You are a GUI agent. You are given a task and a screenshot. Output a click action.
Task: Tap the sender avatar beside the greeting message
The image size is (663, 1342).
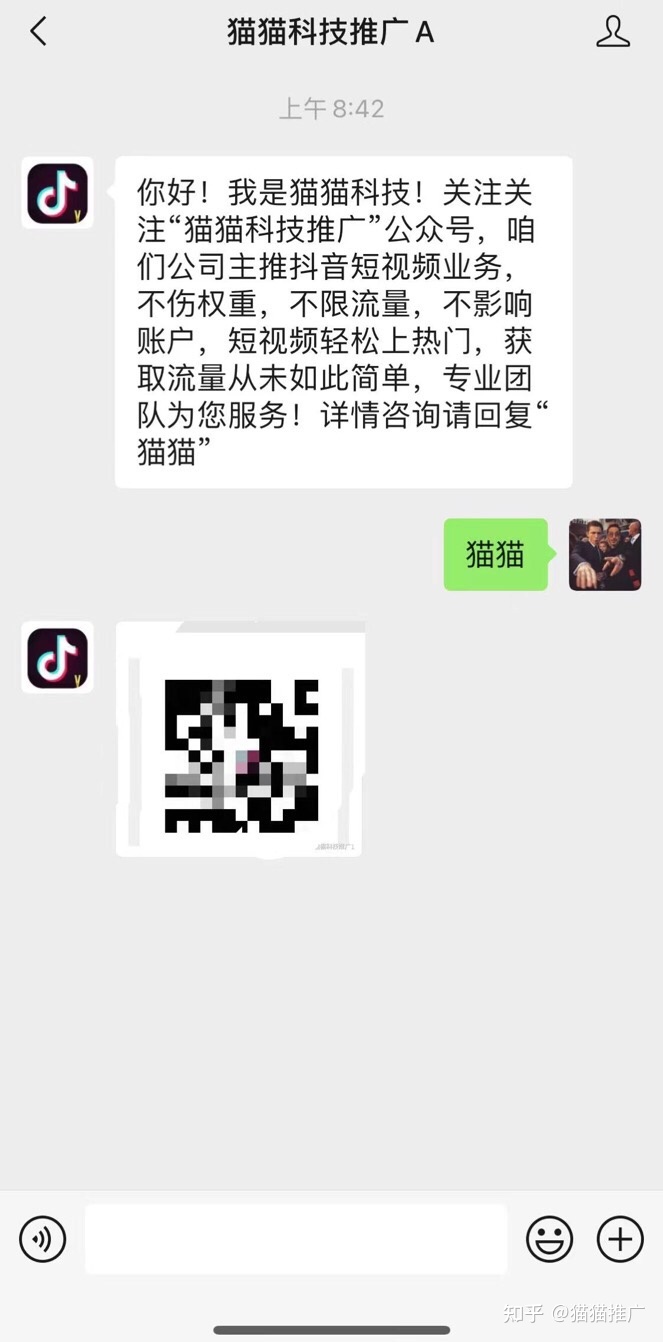[x=57, y=192]
